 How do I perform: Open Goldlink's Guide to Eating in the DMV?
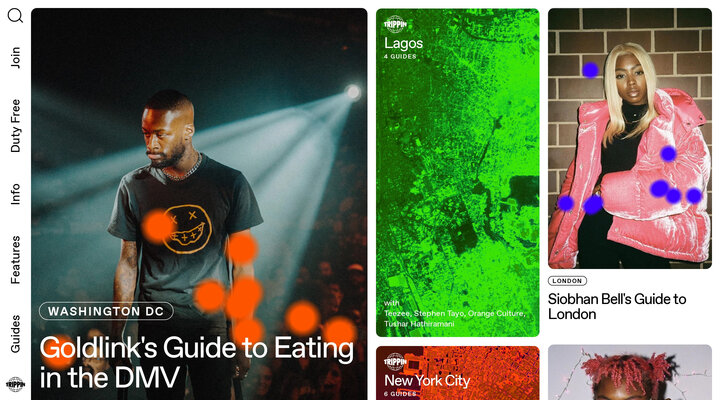point(197,363)
